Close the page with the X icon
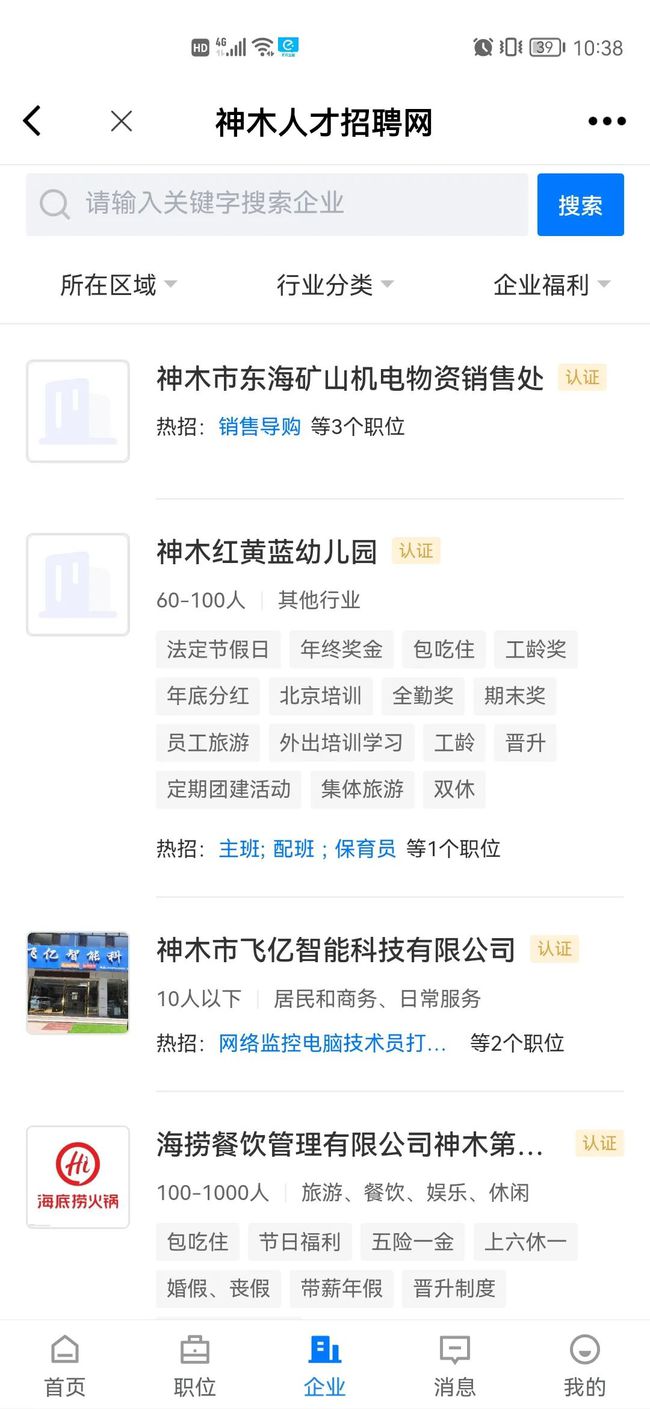Screen dimensions: 650x1409 click(121, 122)
